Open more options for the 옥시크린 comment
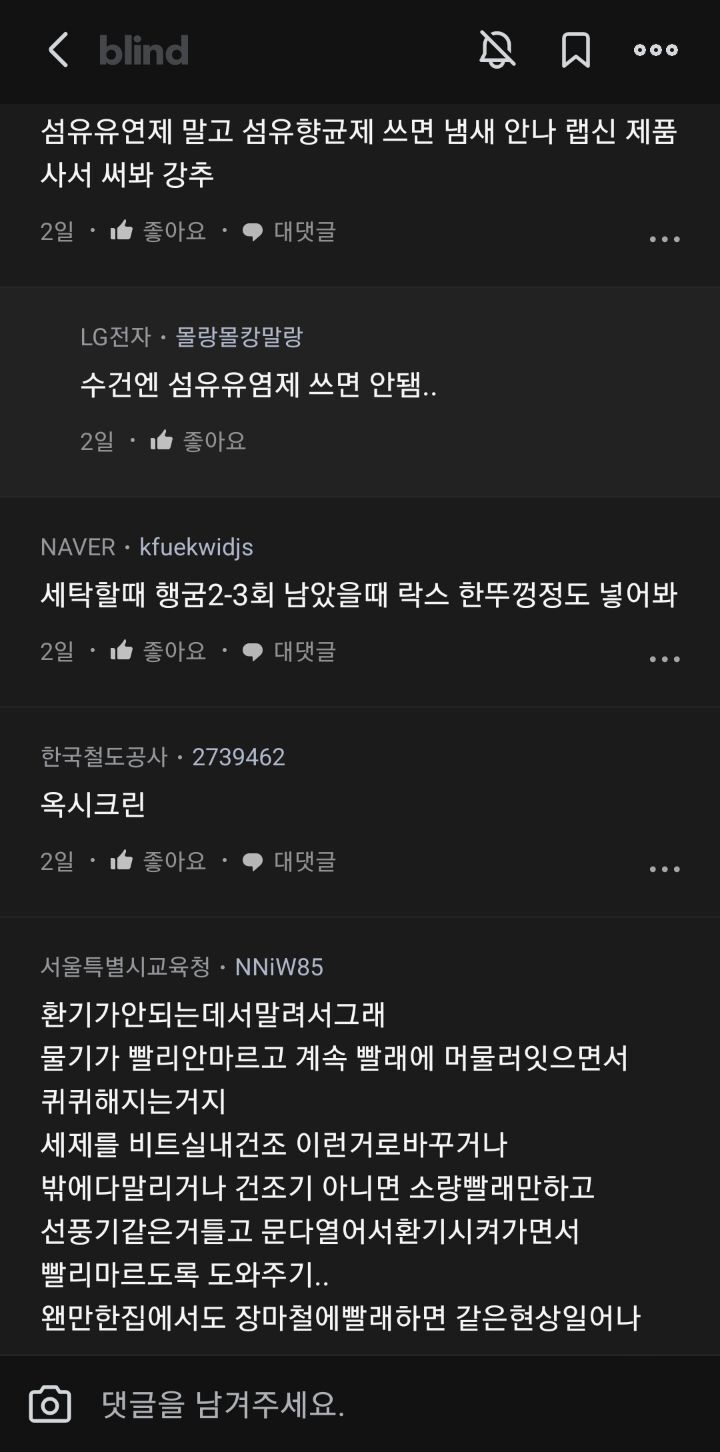The image size is (720, 1452). point(665,869)
